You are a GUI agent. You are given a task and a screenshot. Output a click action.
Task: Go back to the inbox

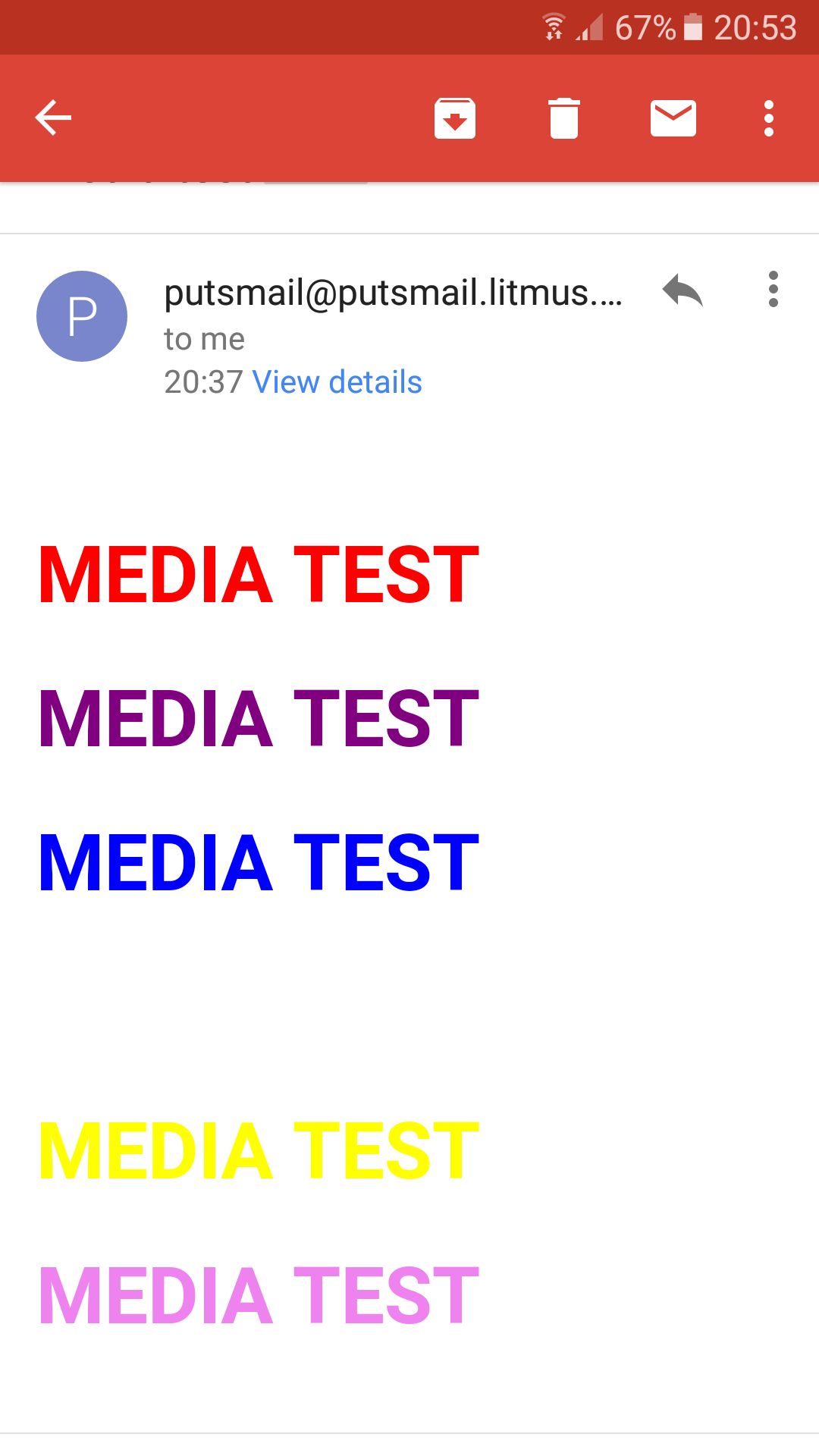point(53,118)
